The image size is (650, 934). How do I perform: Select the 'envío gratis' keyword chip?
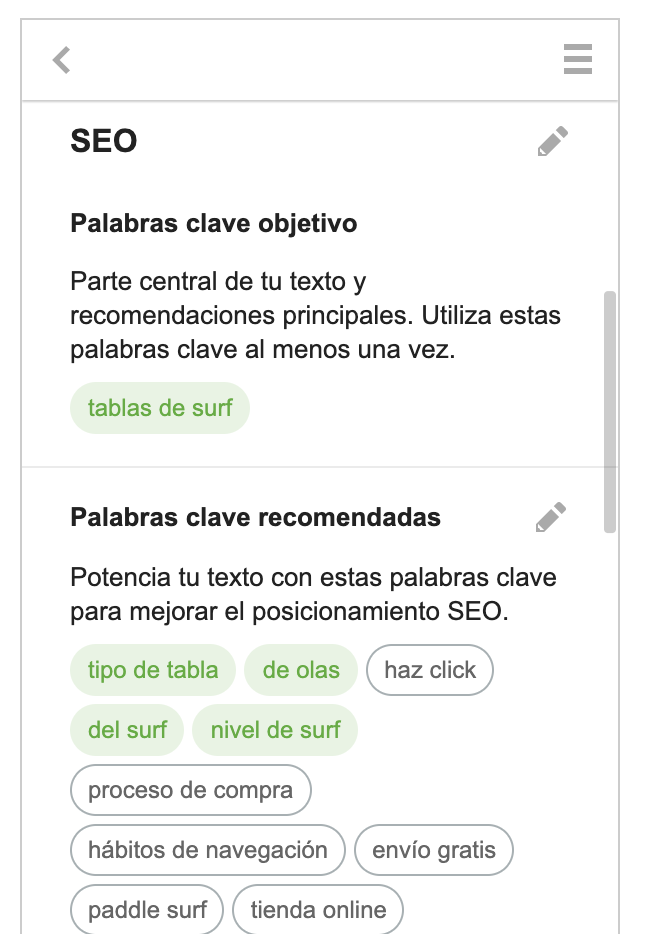point(433,851)
